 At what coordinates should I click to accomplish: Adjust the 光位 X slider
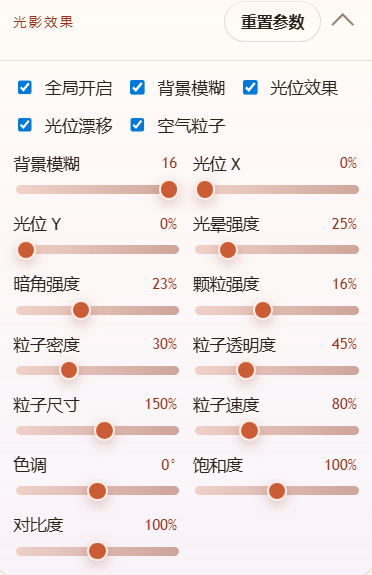point(277,190)
